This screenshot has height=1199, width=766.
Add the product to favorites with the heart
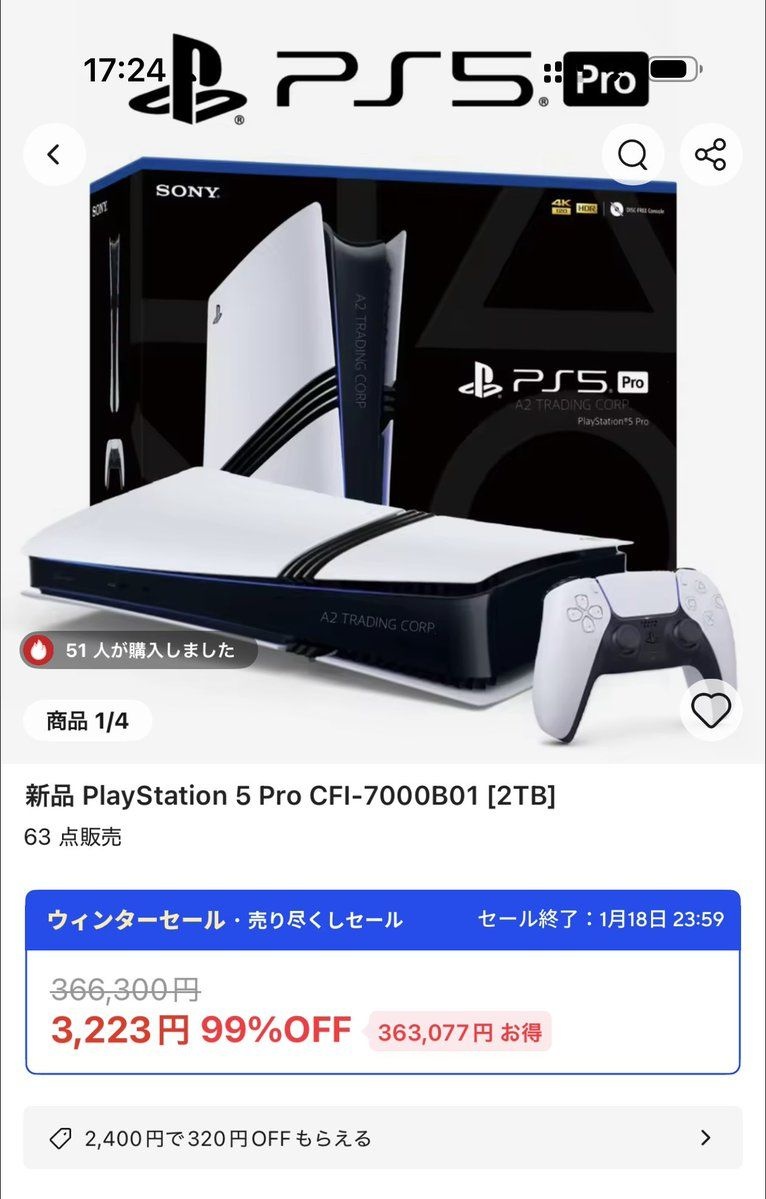711,711
